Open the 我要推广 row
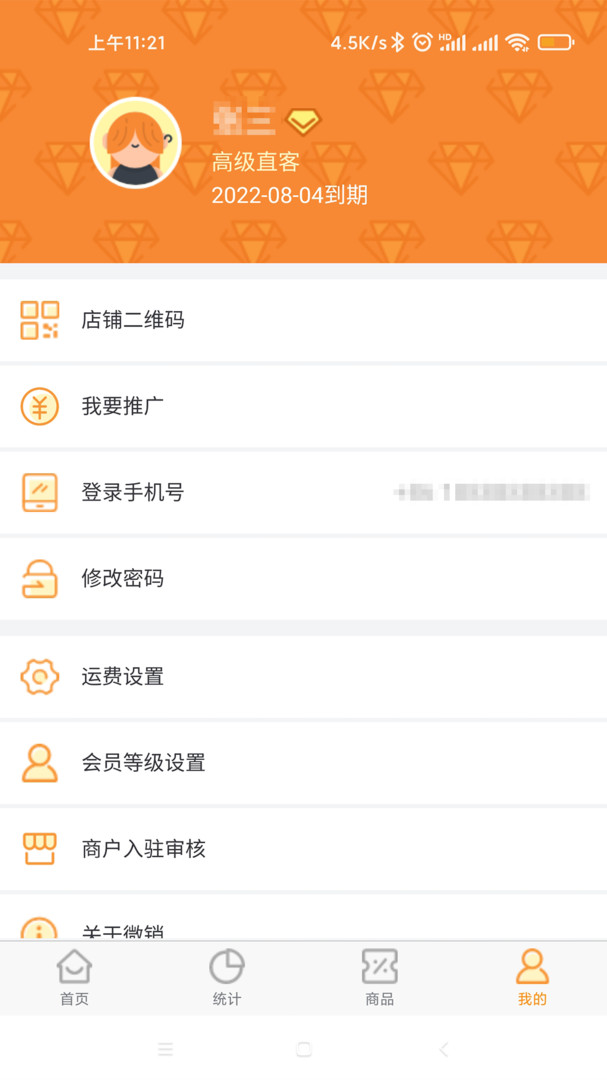The height and width of the screenshot is (1080, 607). pos(303,407)
